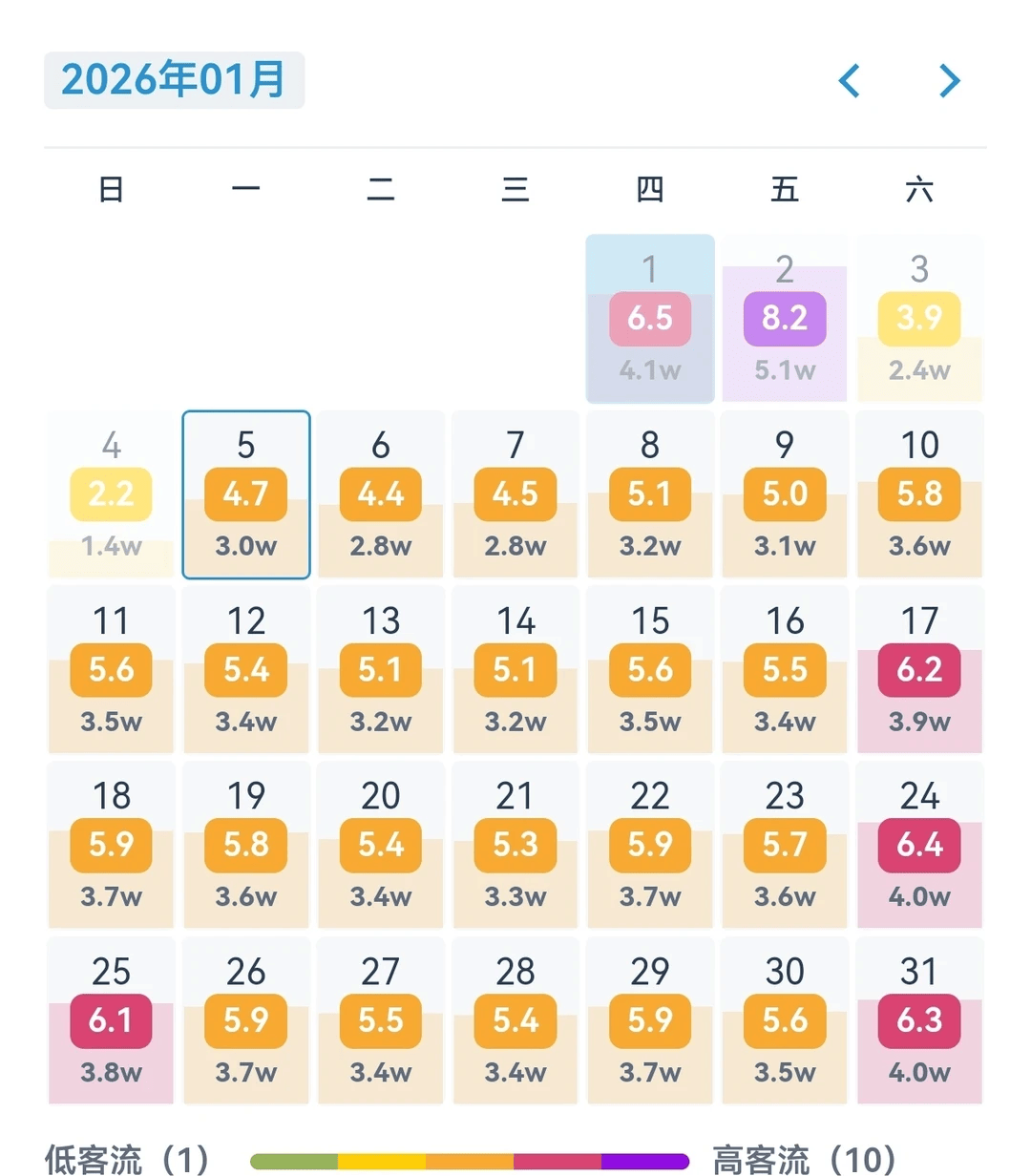Select January 1 showing 6.5 crowd index

coord(650,318)
